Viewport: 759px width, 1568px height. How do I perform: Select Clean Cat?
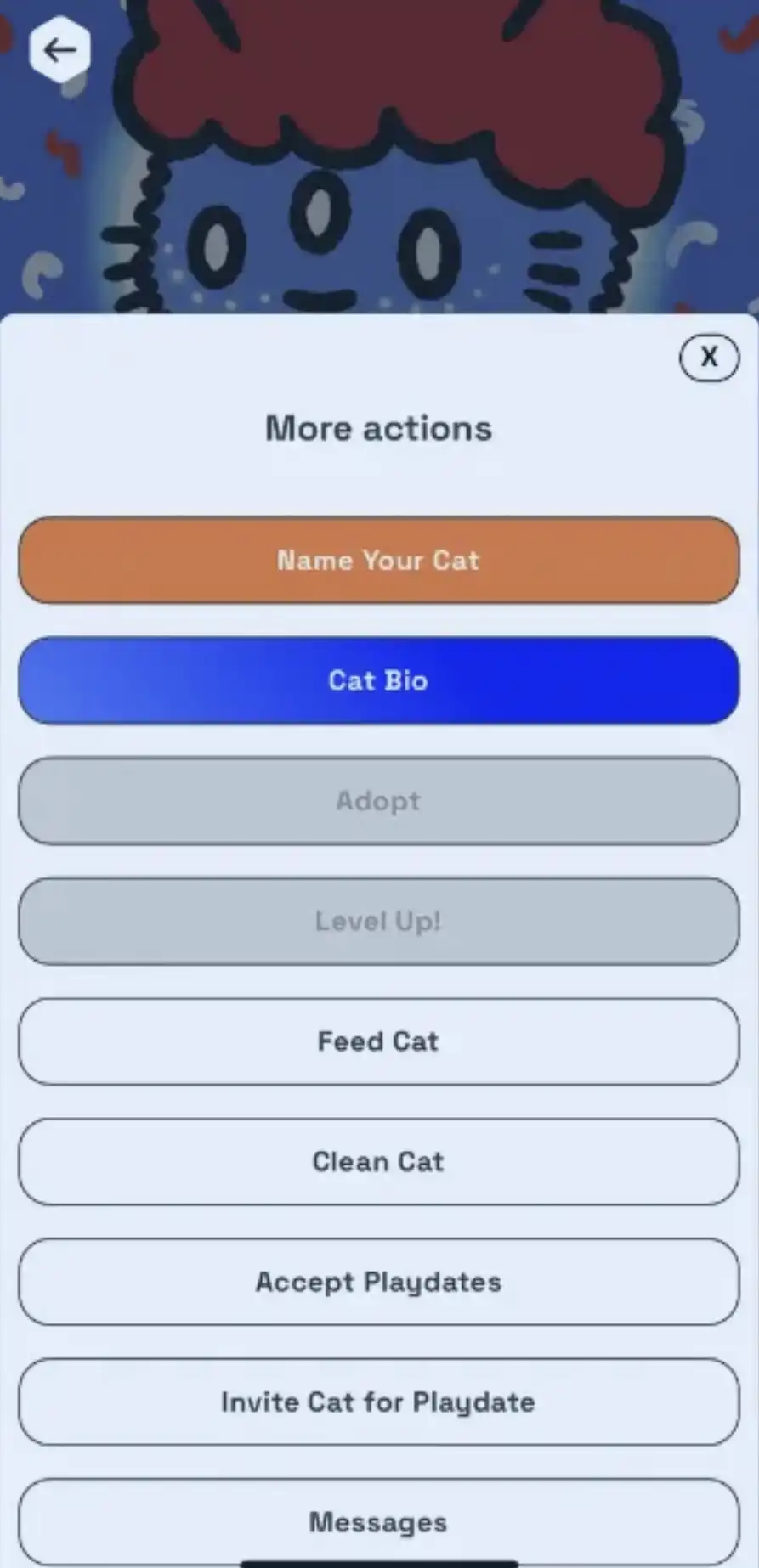[x=378, y=1162]
